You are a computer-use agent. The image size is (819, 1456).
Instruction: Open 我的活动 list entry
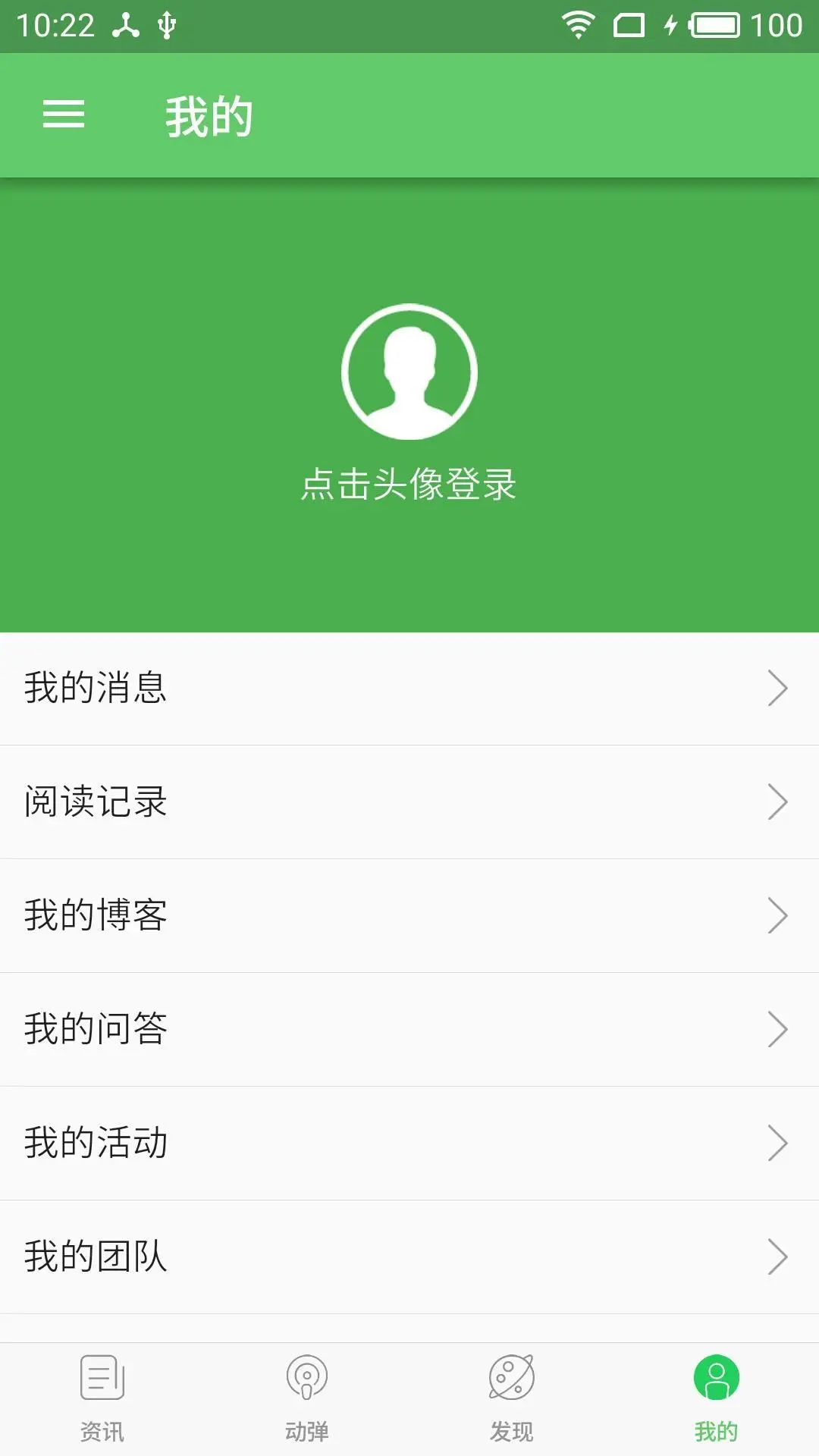click(409, 1143)
